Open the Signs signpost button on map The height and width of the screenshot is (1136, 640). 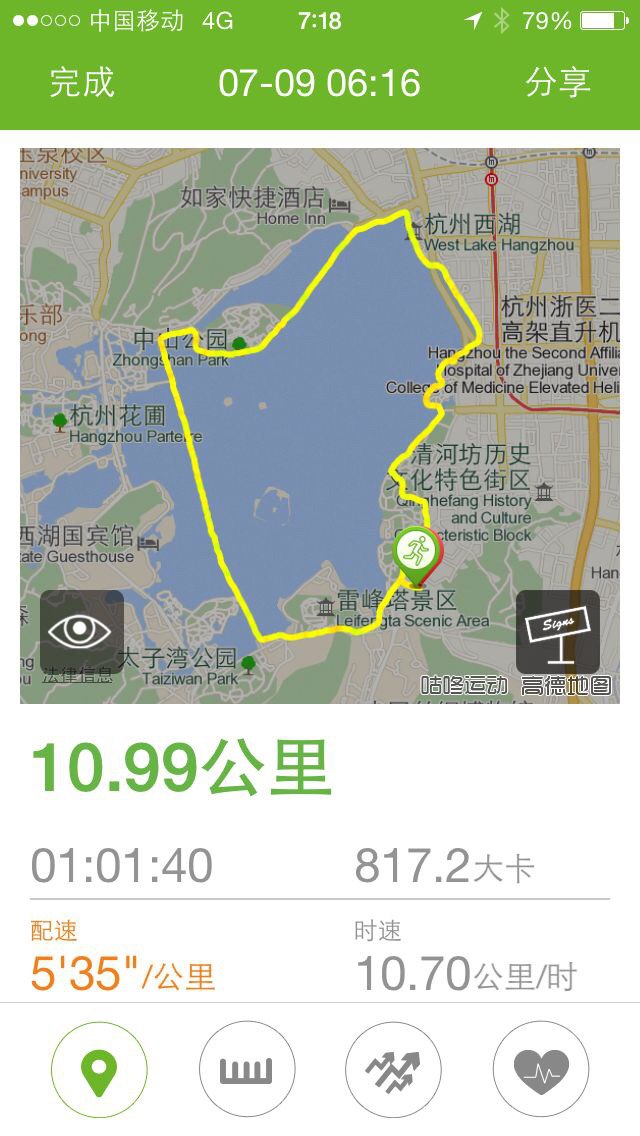557,631
